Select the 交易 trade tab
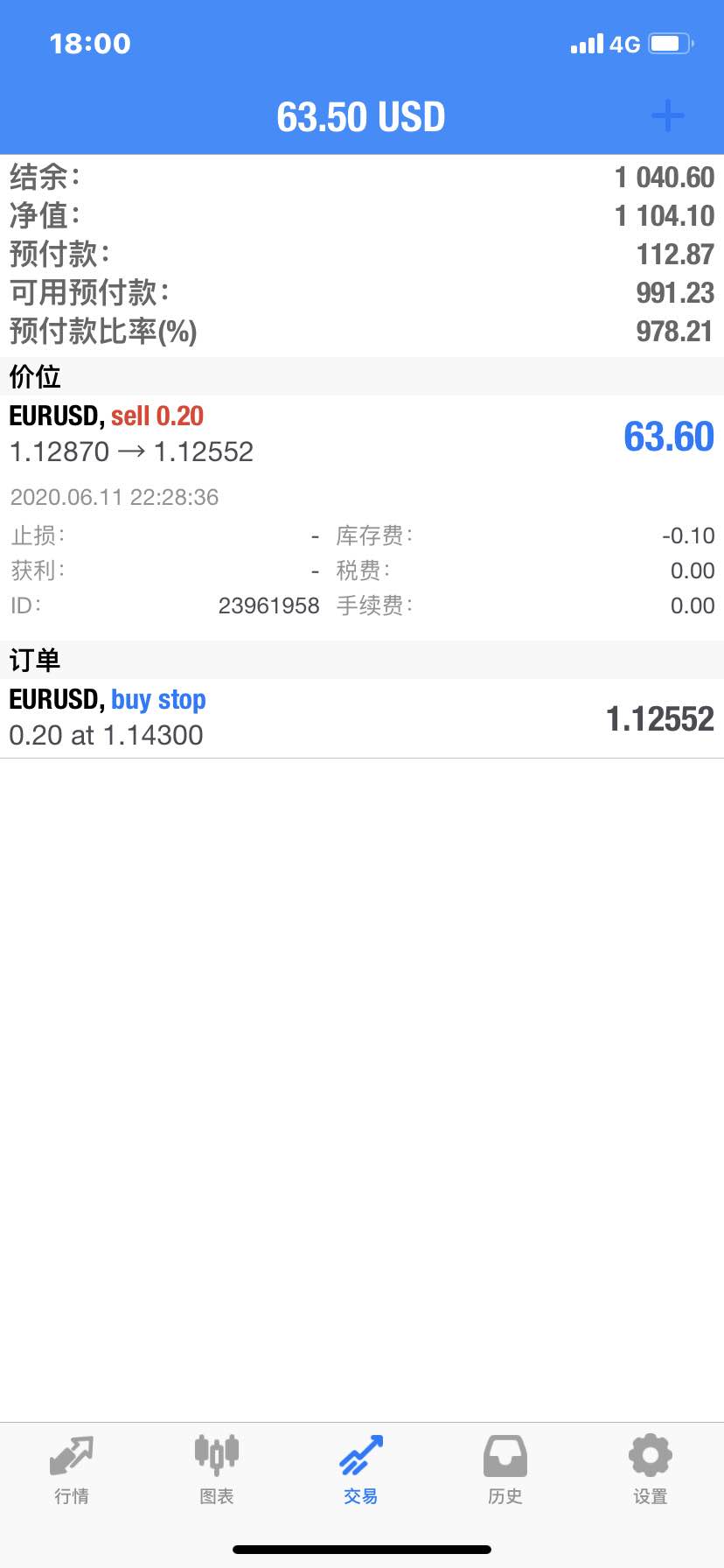Screen dimensions: 724x1568 tap(361, 1470)
